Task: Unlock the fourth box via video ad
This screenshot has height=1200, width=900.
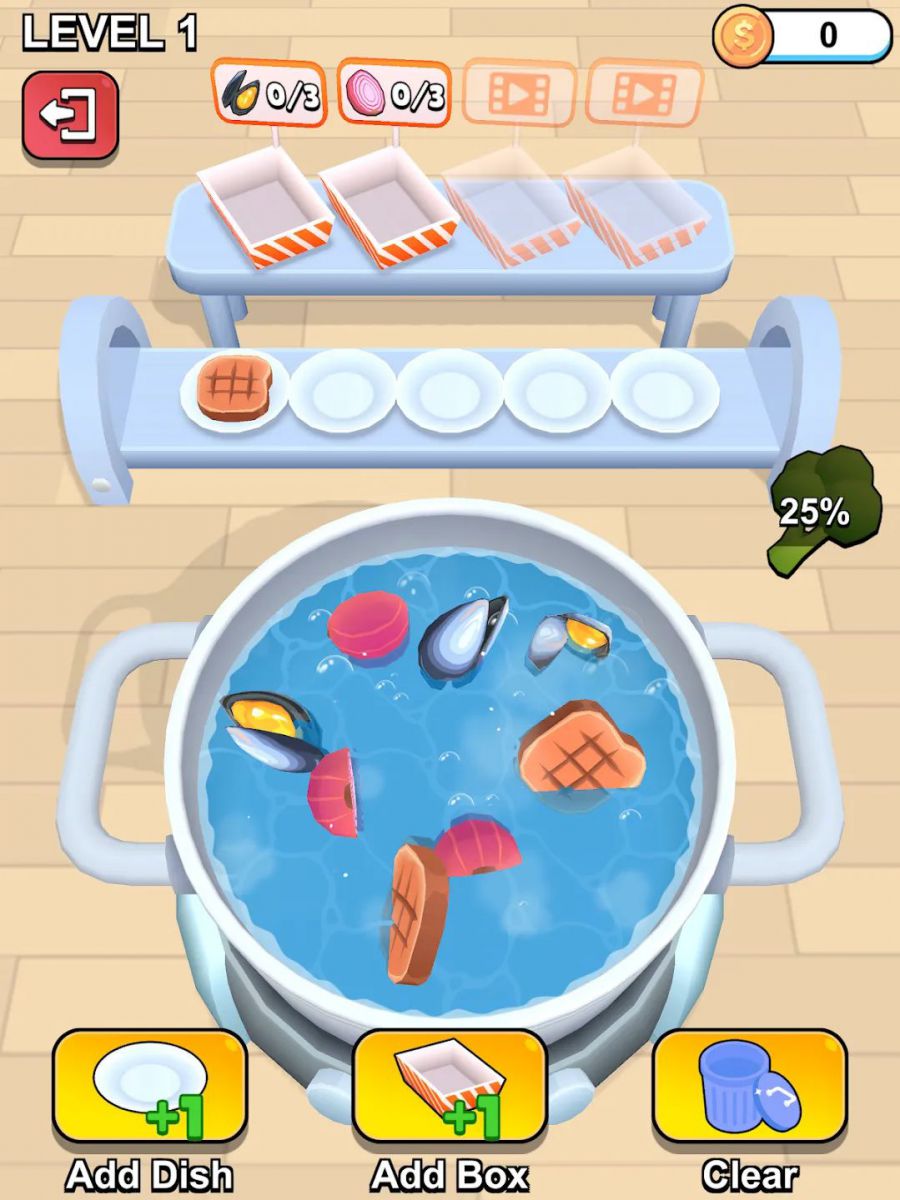Action: tap(643, 94)
